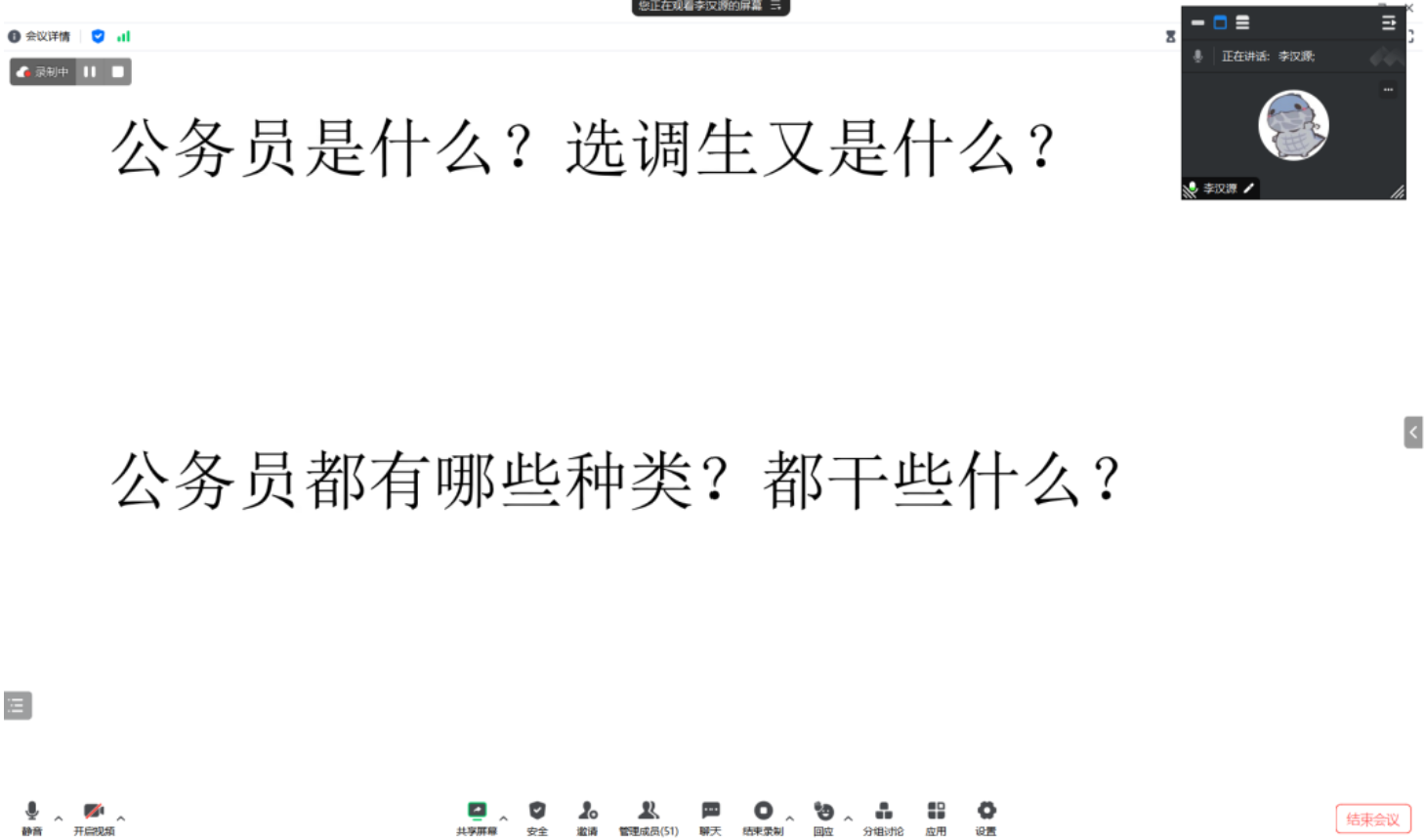Image resolution: width=1425 pixels, height=840 pixels.
Task: Stop the cloud recording
Action: click(x=117, y=71)
